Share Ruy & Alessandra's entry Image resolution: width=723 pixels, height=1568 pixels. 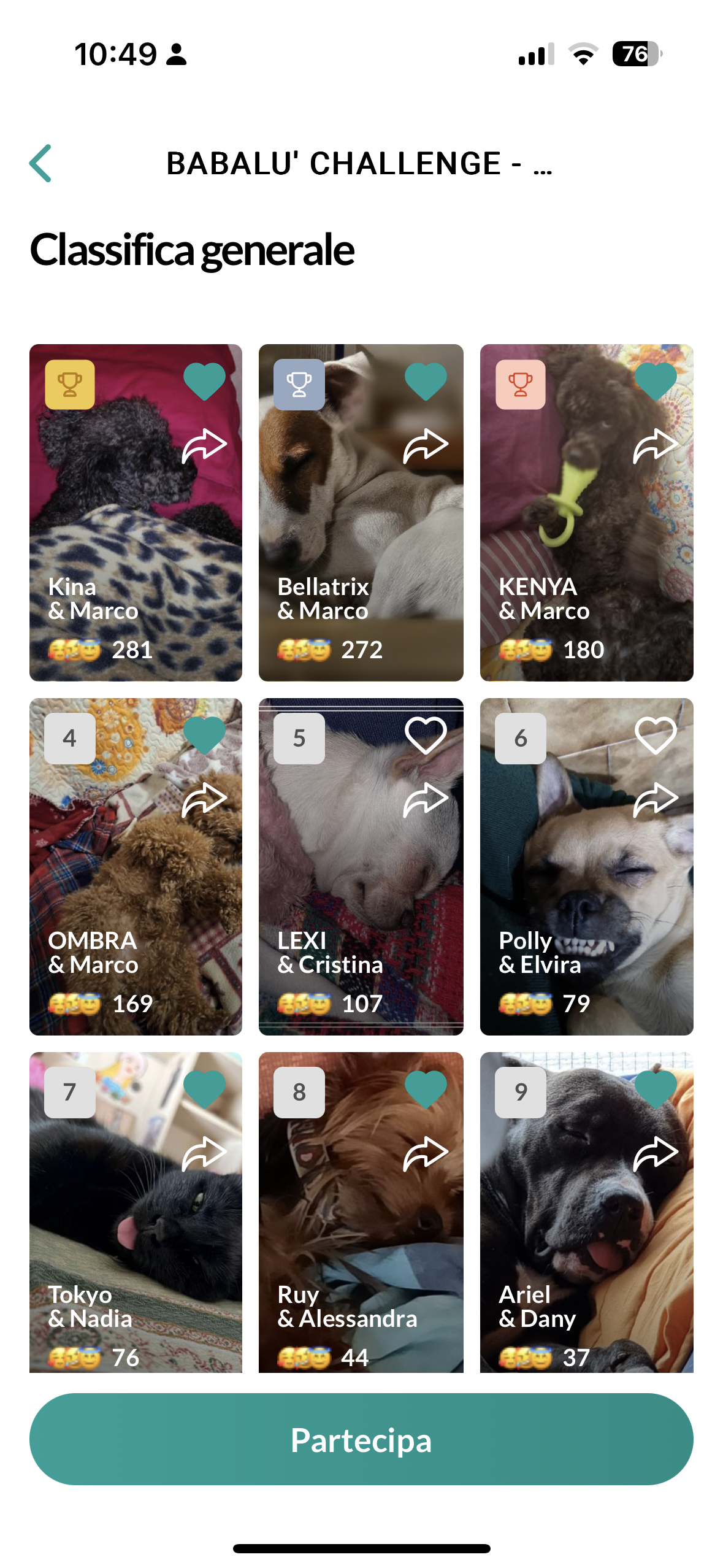[x=426, y=1153]
